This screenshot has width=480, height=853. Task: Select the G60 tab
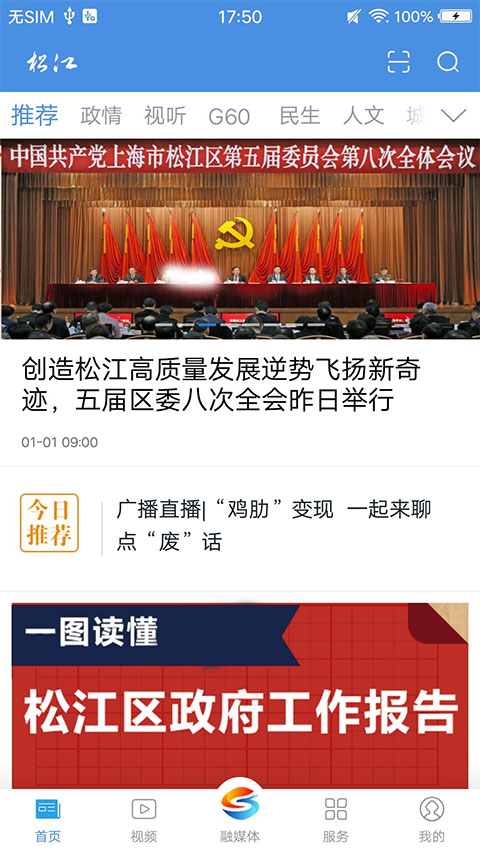[x=229, y=116]
